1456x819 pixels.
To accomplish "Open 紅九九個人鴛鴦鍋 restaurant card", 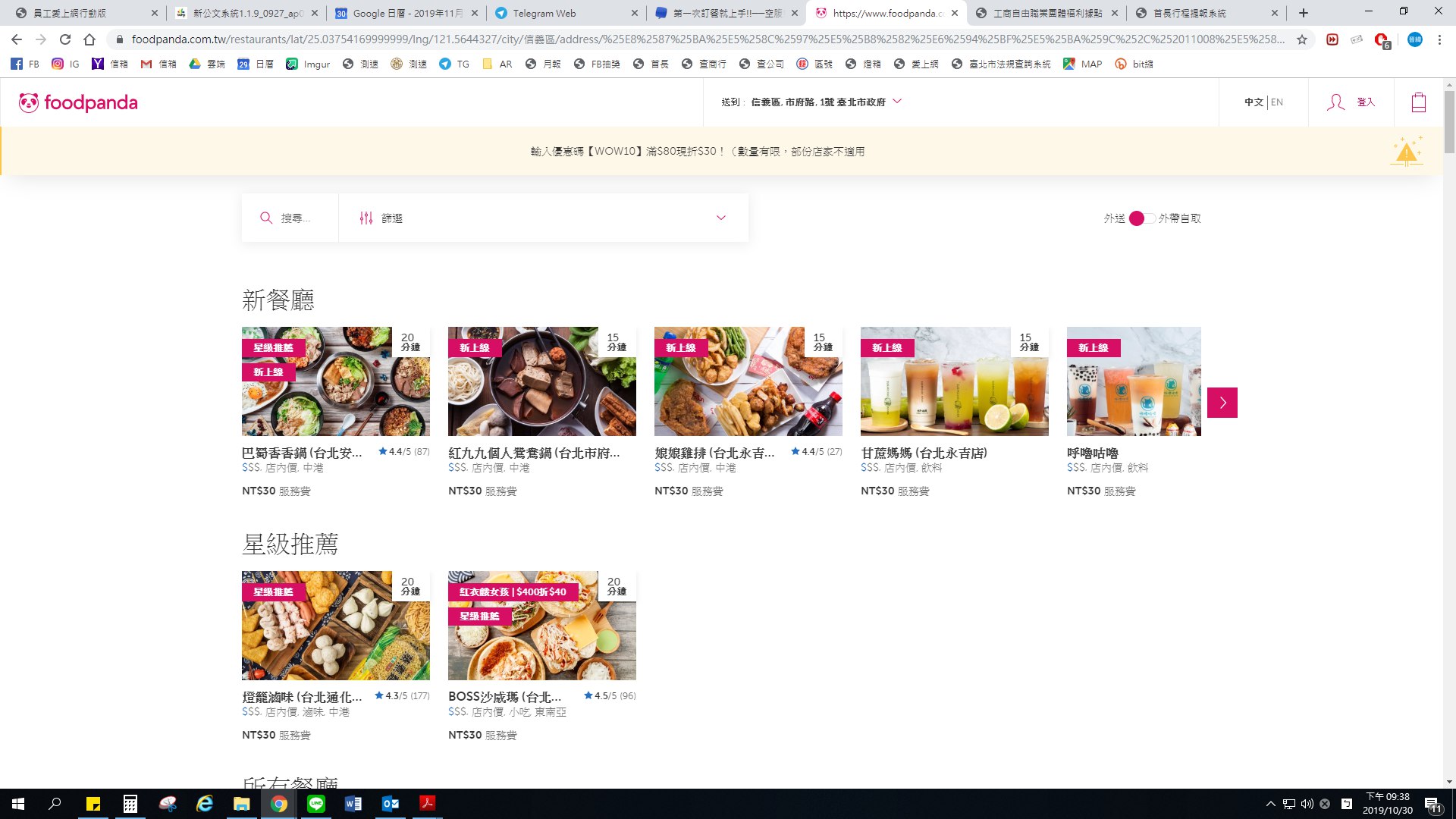I will coord(541,381).
